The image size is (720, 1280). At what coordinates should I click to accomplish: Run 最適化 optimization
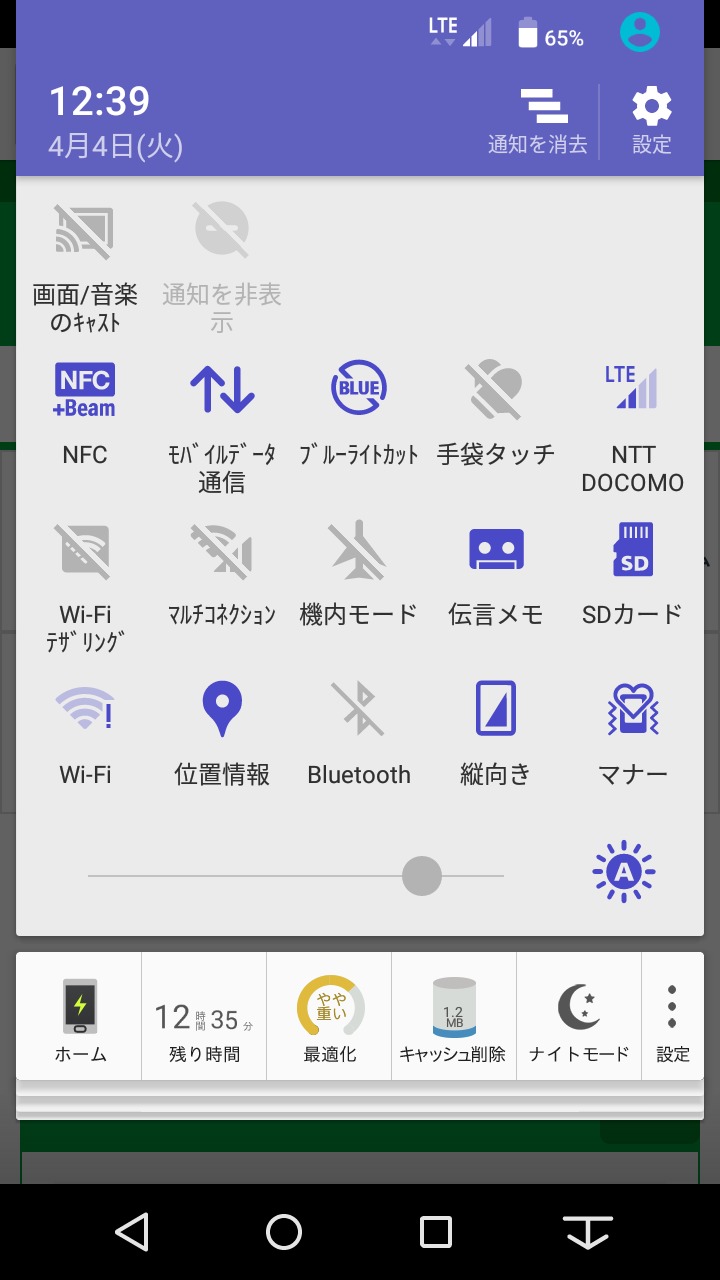pos(329,1016)
